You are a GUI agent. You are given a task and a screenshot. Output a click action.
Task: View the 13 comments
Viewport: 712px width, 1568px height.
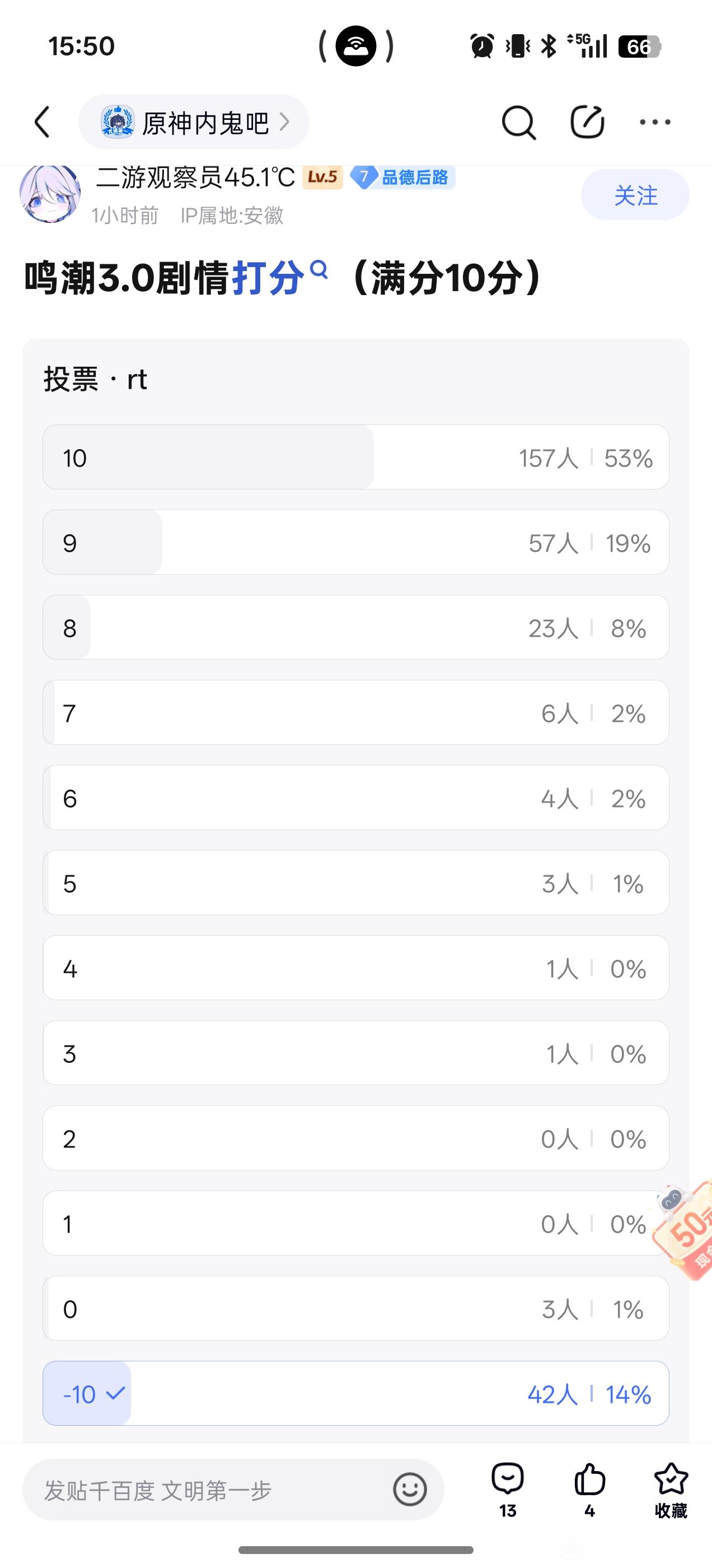[x=508, y=1489]
